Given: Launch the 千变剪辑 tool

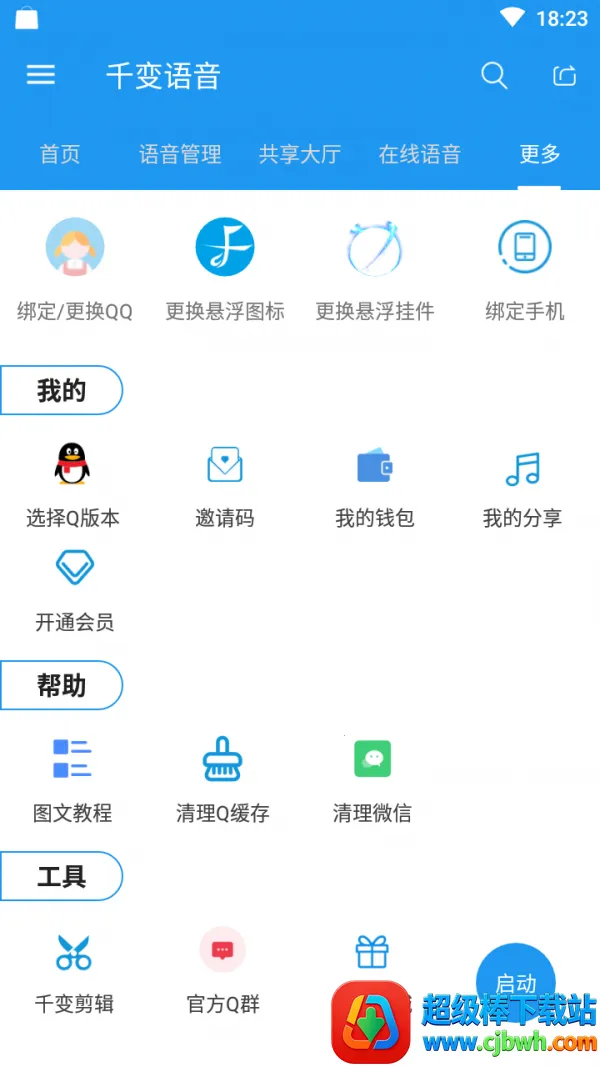Looking at the screenshot, I should [75, 970].
